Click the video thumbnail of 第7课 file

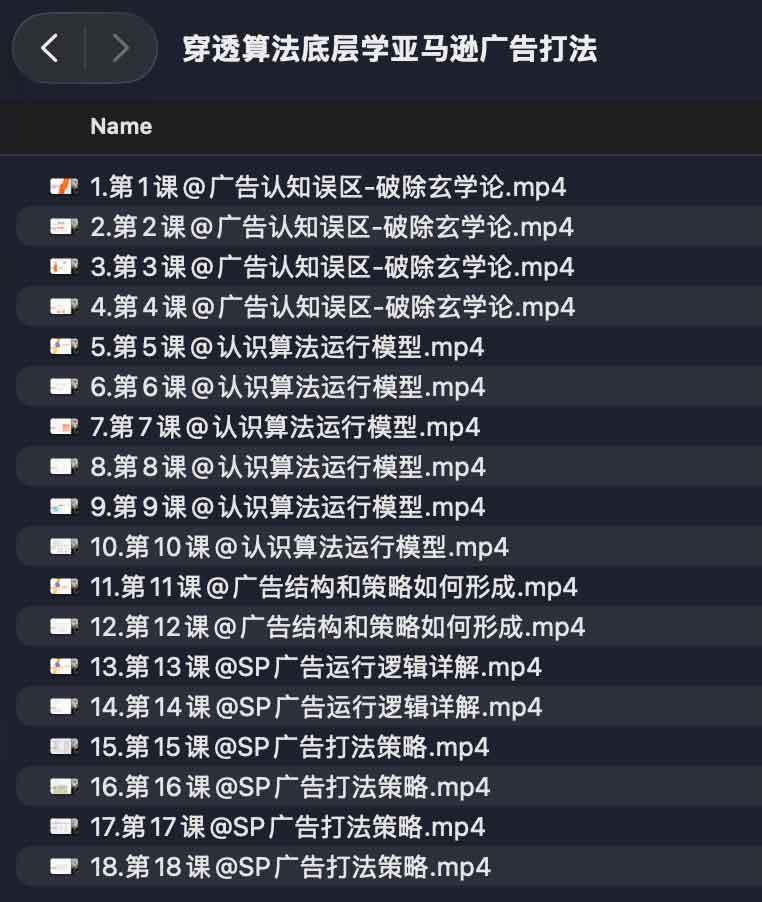point(64,427)
